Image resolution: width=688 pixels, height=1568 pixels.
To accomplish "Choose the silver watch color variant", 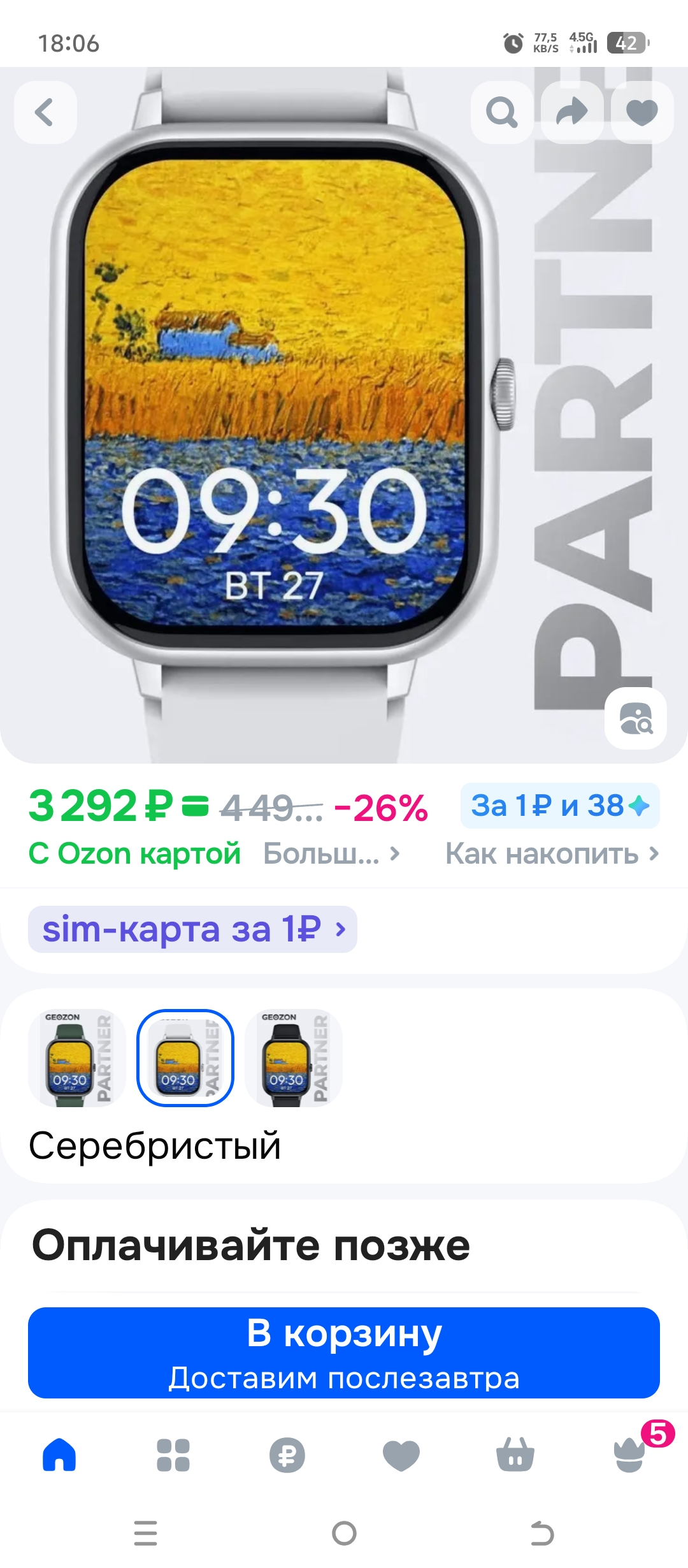I will 185,1058.
